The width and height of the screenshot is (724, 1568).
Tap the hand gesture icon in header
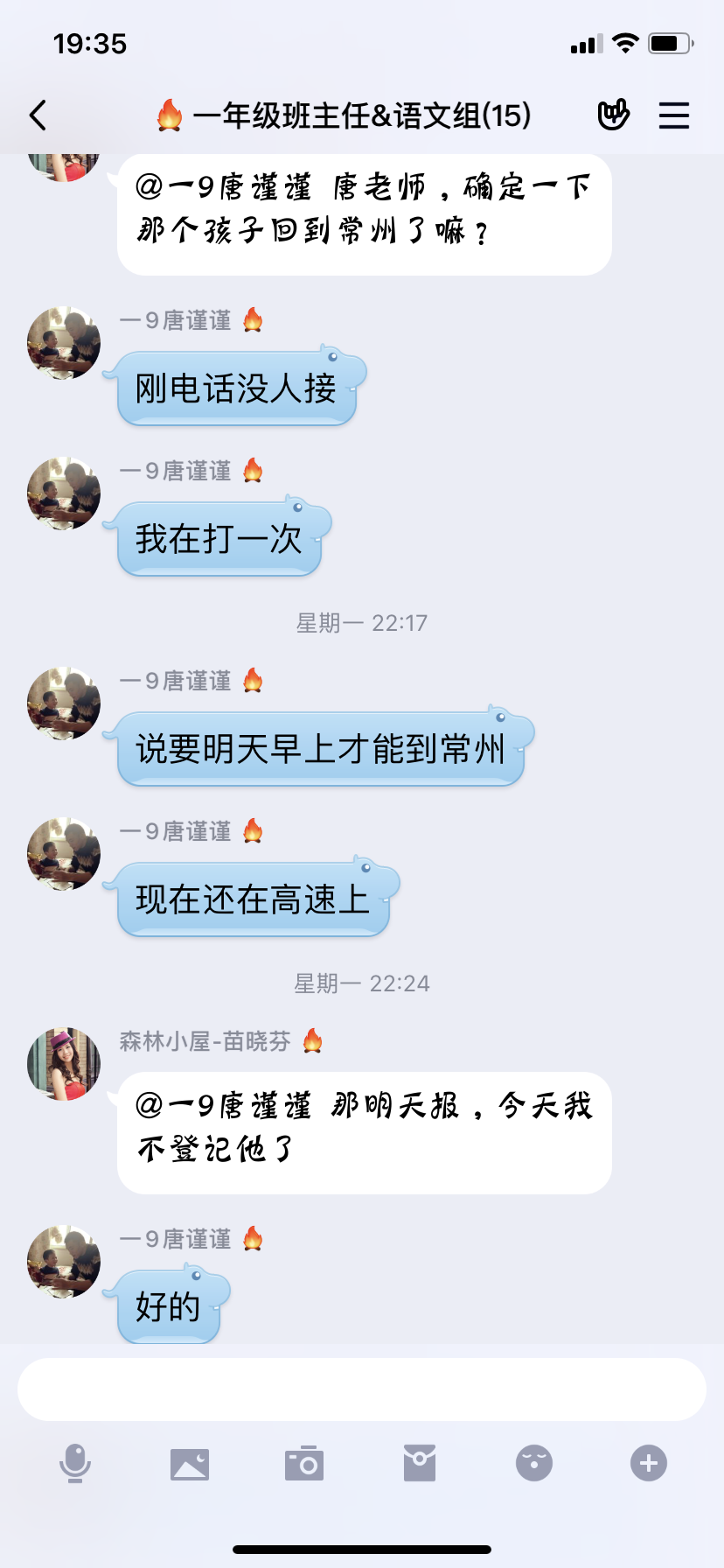[x=613, y=115]
